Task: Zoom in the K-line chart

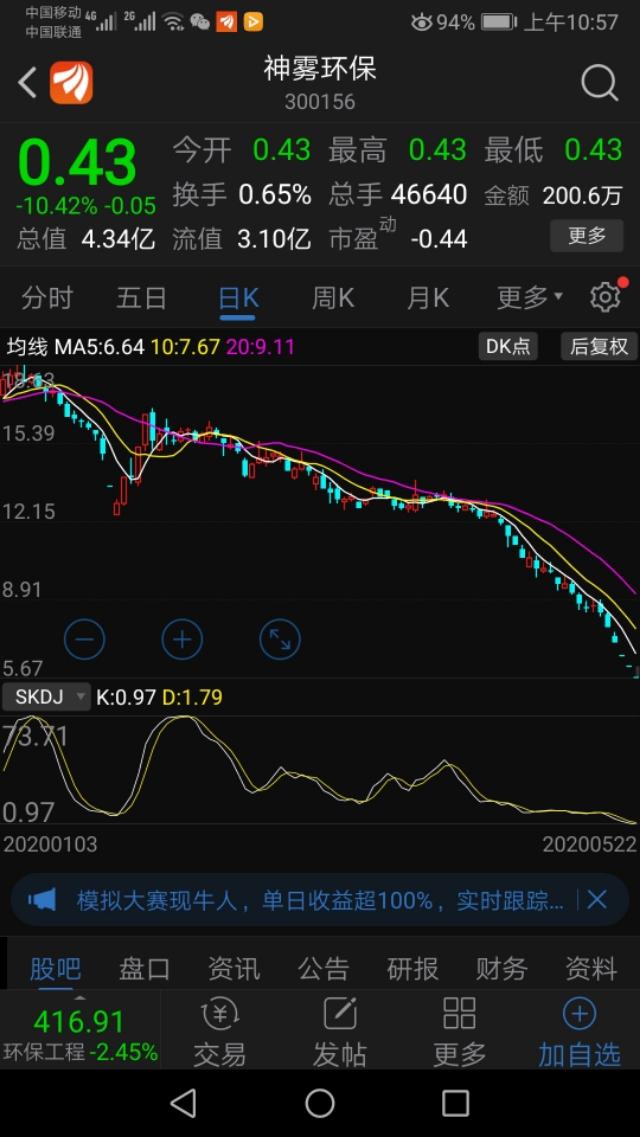Action: tap(182, 640)
